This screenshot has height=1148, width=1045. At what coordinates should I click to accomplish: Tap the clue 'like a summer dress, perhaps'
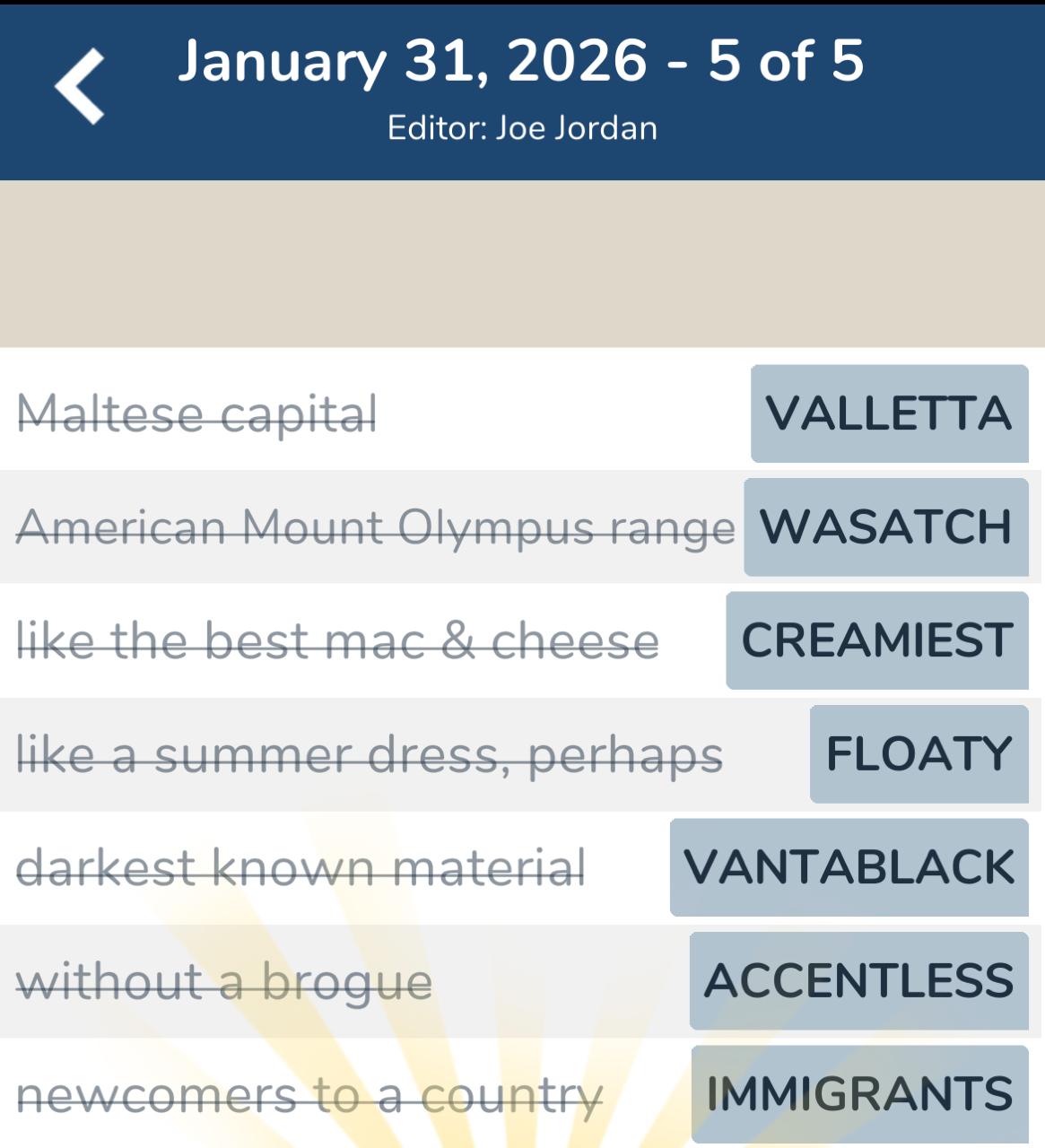pyautogui.click(x=370, y=753)
